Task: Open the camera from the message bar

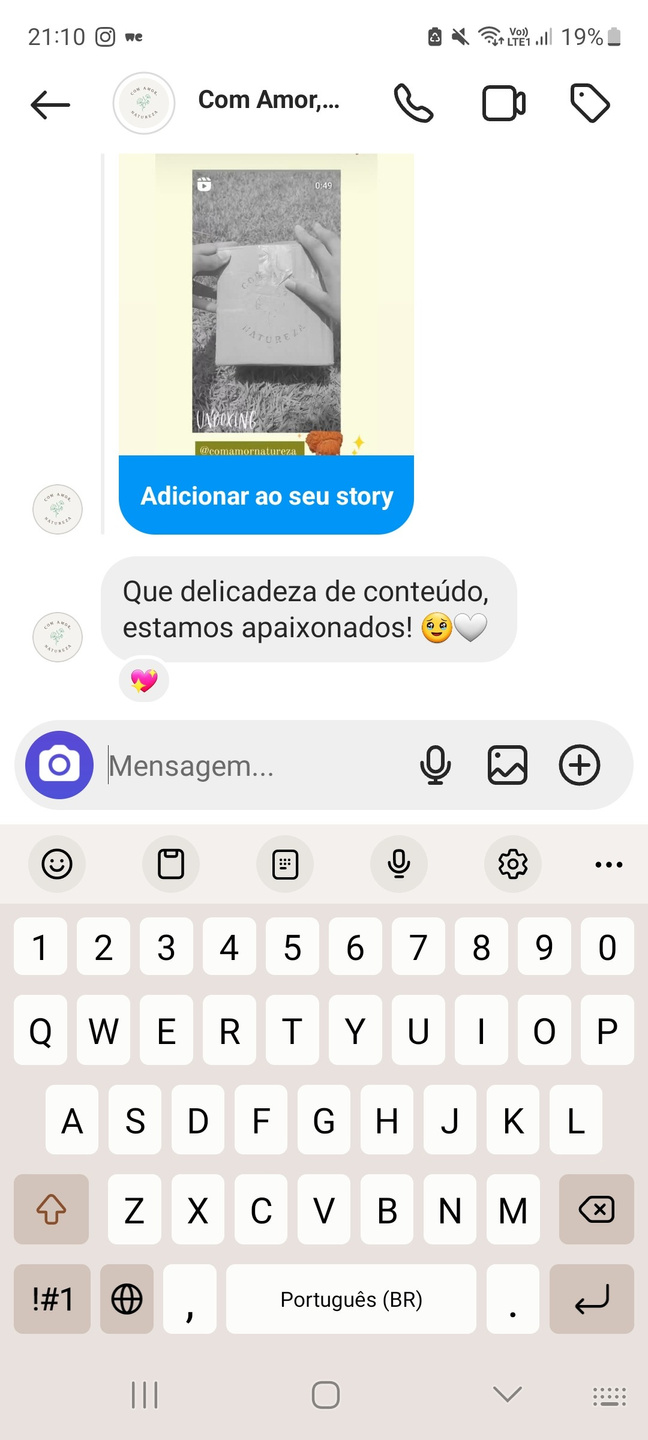Action: (x=59, y=766)
